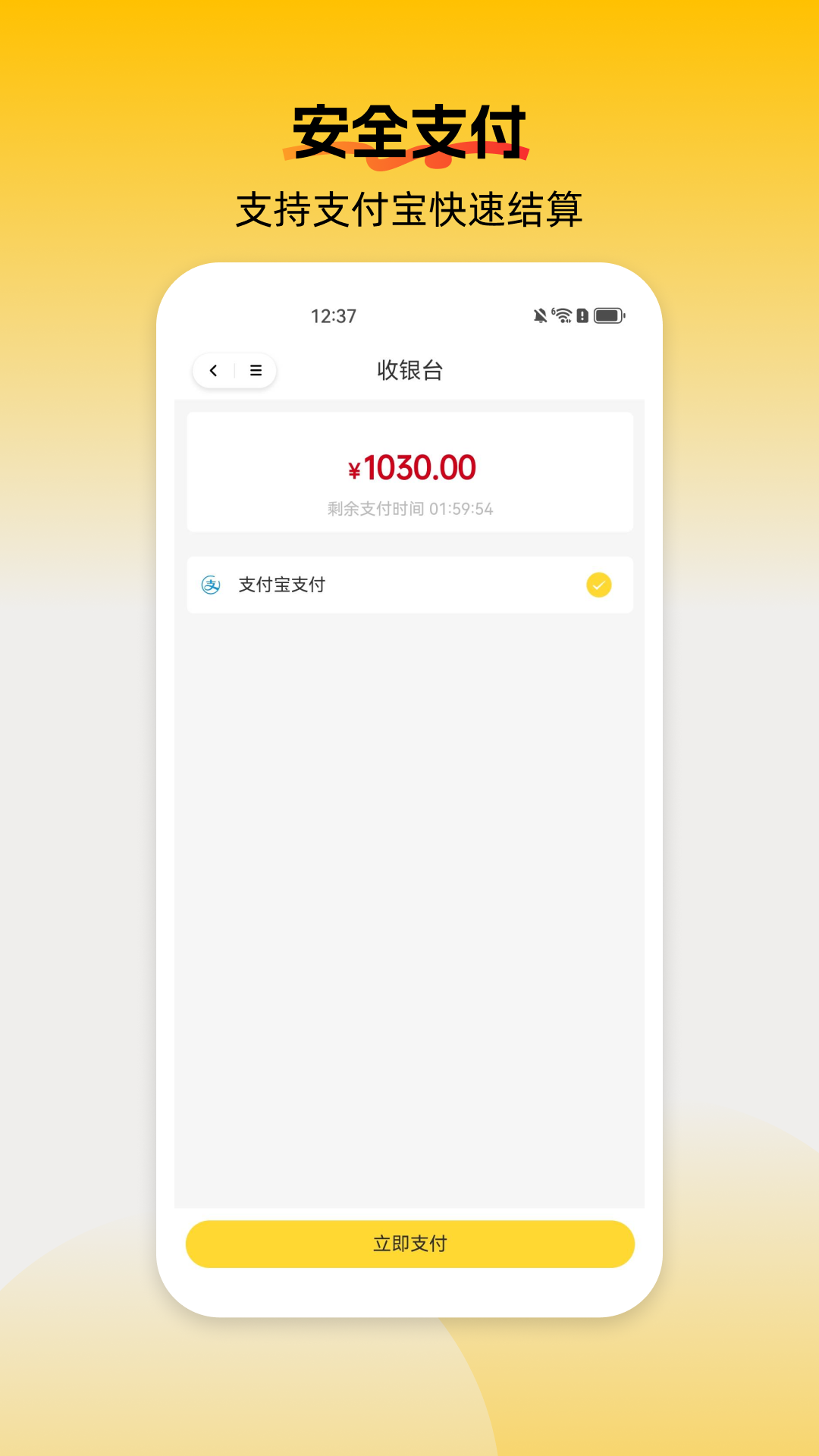Click the back arrow in the navigation bar

[213, 371]
